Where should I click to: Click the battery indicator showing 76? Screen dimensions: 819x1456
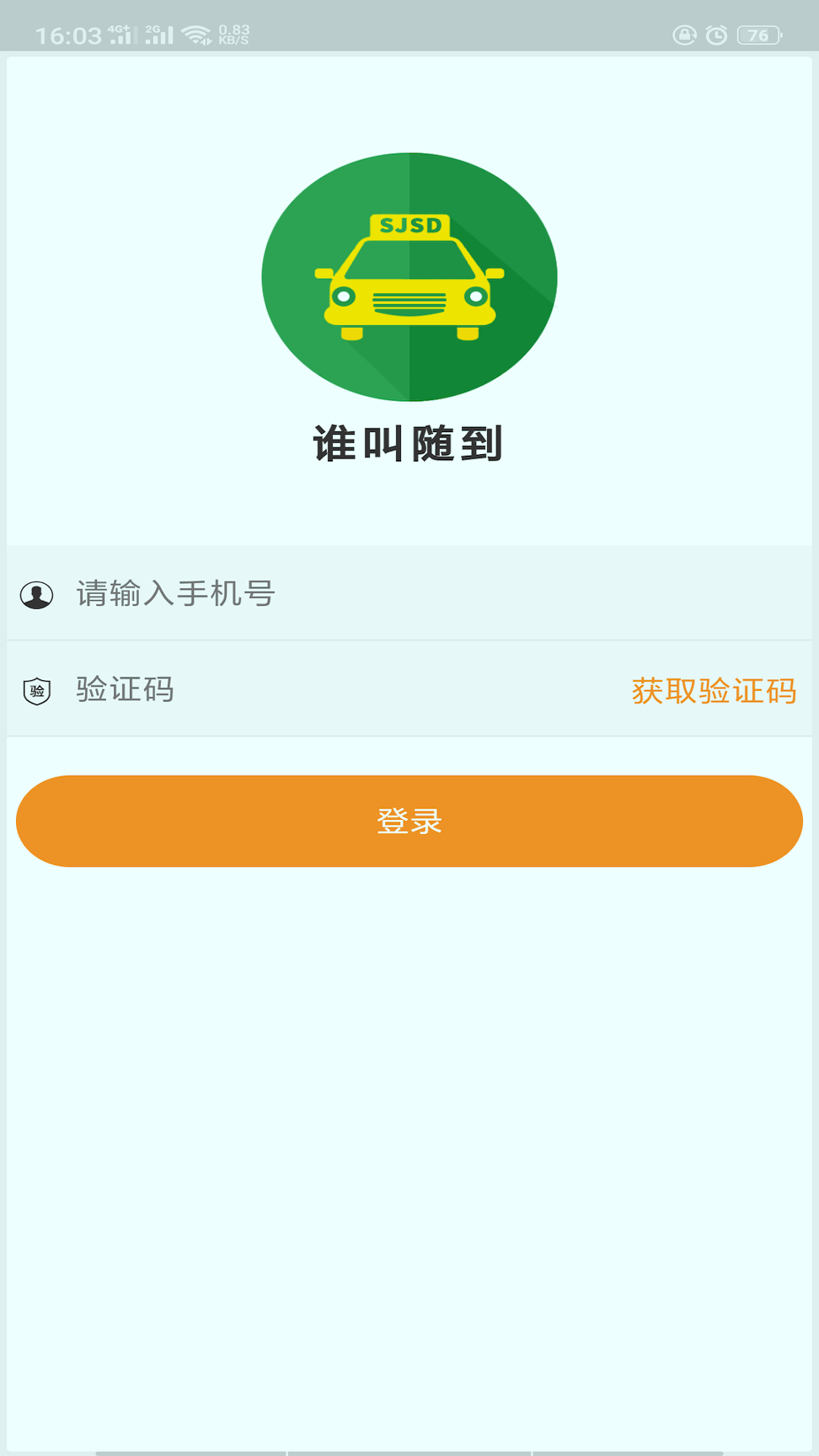point(757,35)
